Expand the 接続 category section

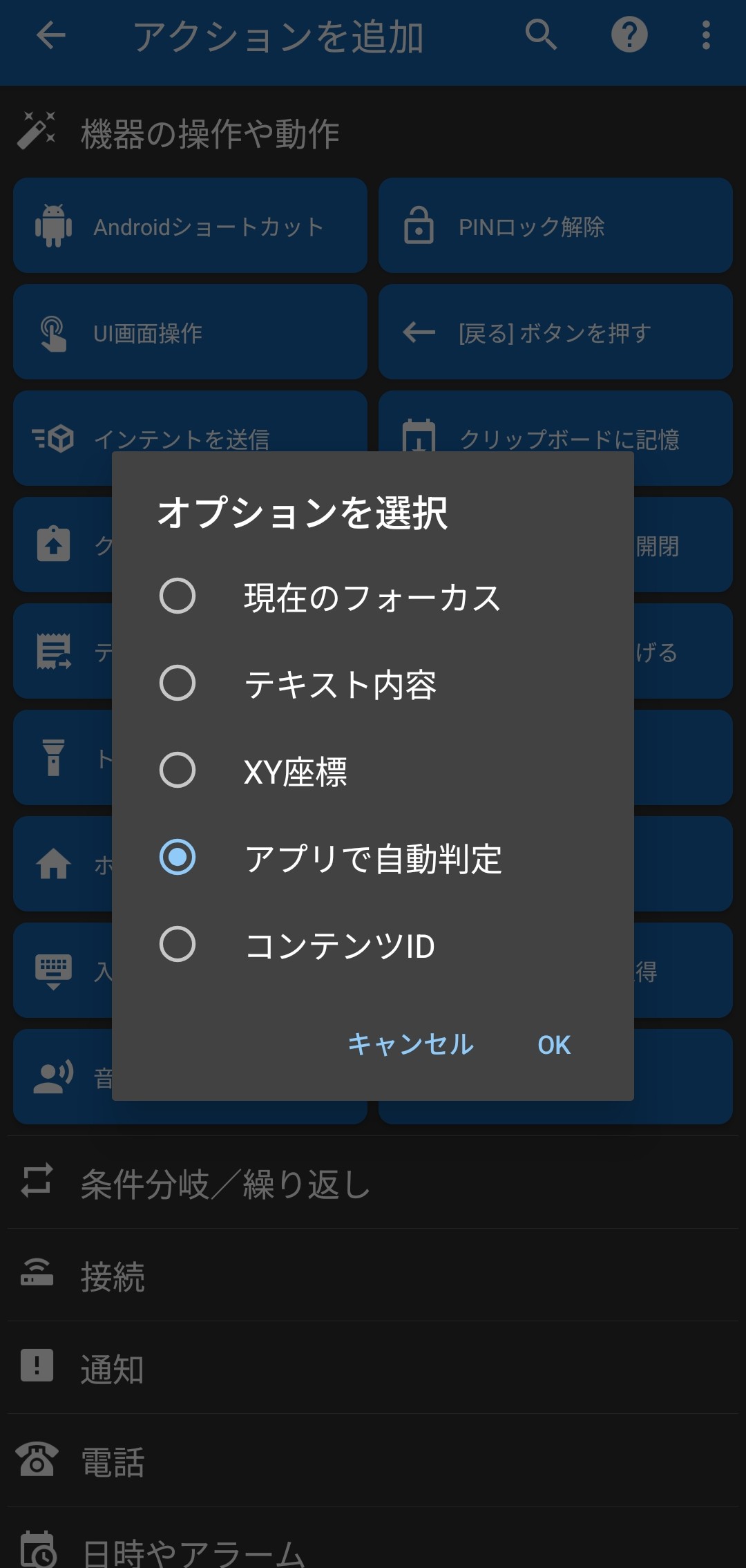pos(114,1276)
